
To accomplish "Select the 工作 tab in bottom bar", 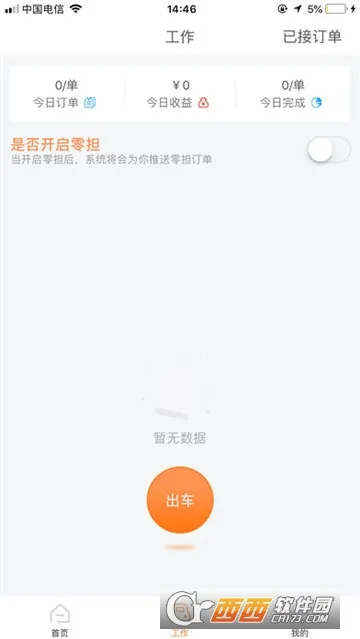I will pos(179,633).
